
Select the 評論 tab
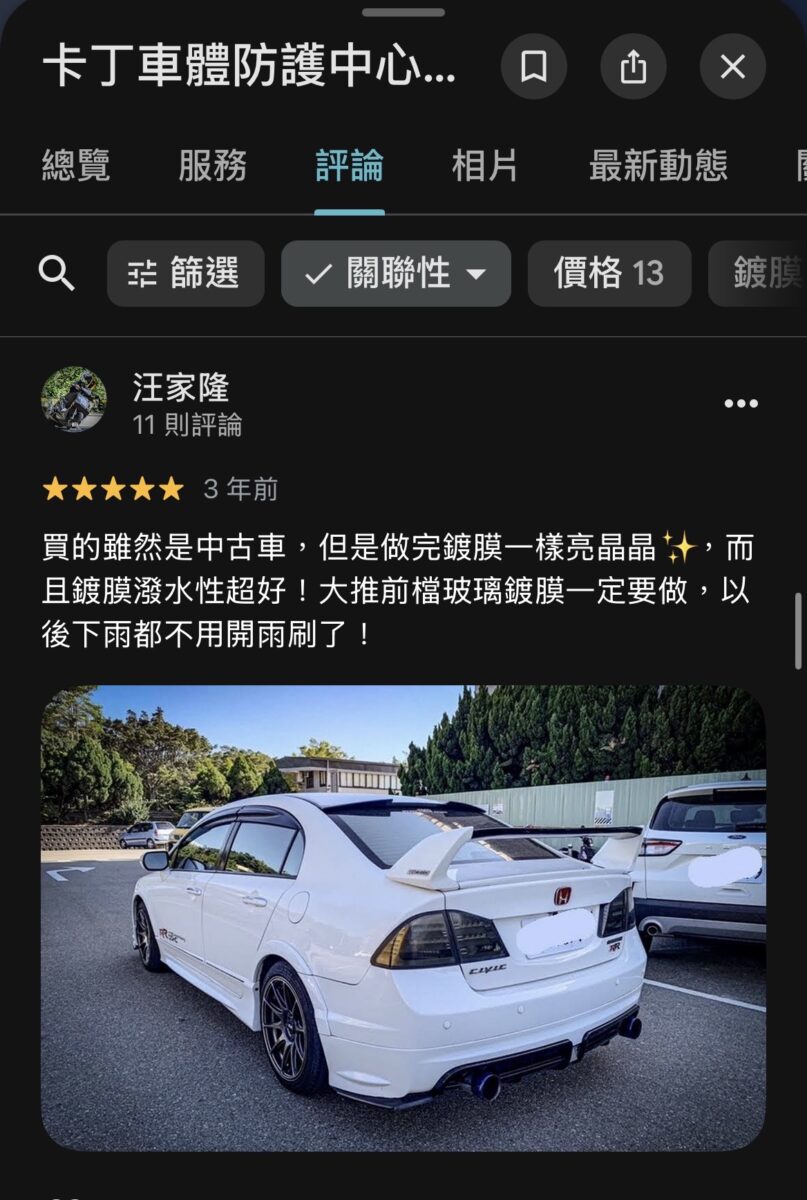(x=349, y=166)
